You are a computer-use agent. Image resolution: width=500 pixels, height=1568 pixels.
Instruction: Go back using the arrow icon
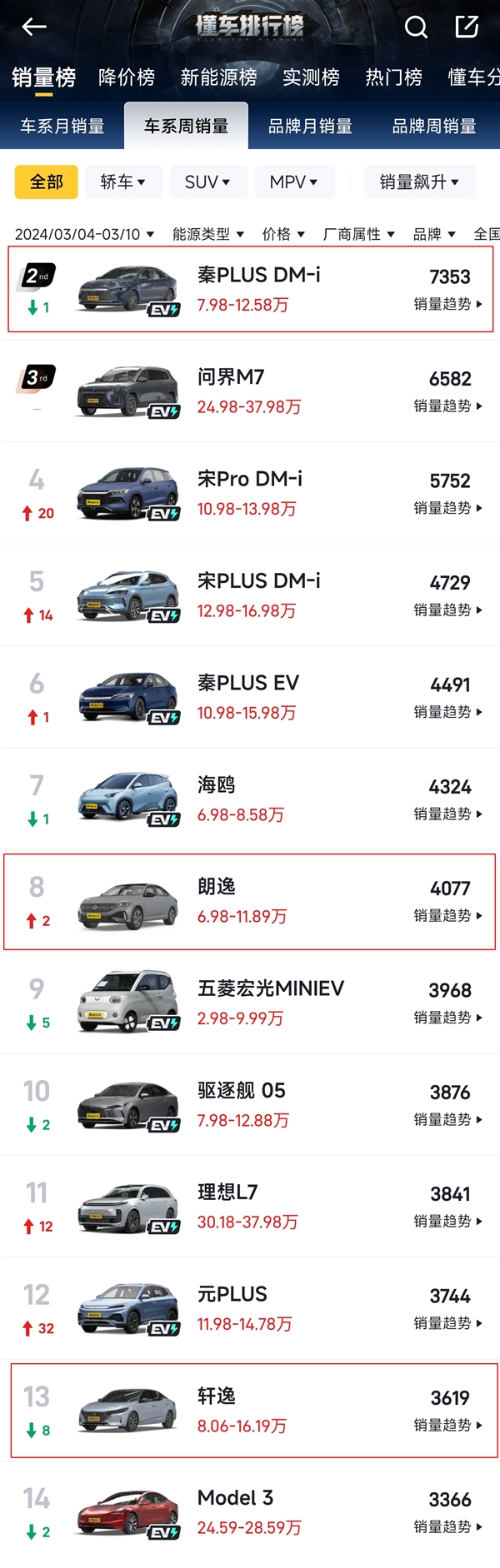33,27
